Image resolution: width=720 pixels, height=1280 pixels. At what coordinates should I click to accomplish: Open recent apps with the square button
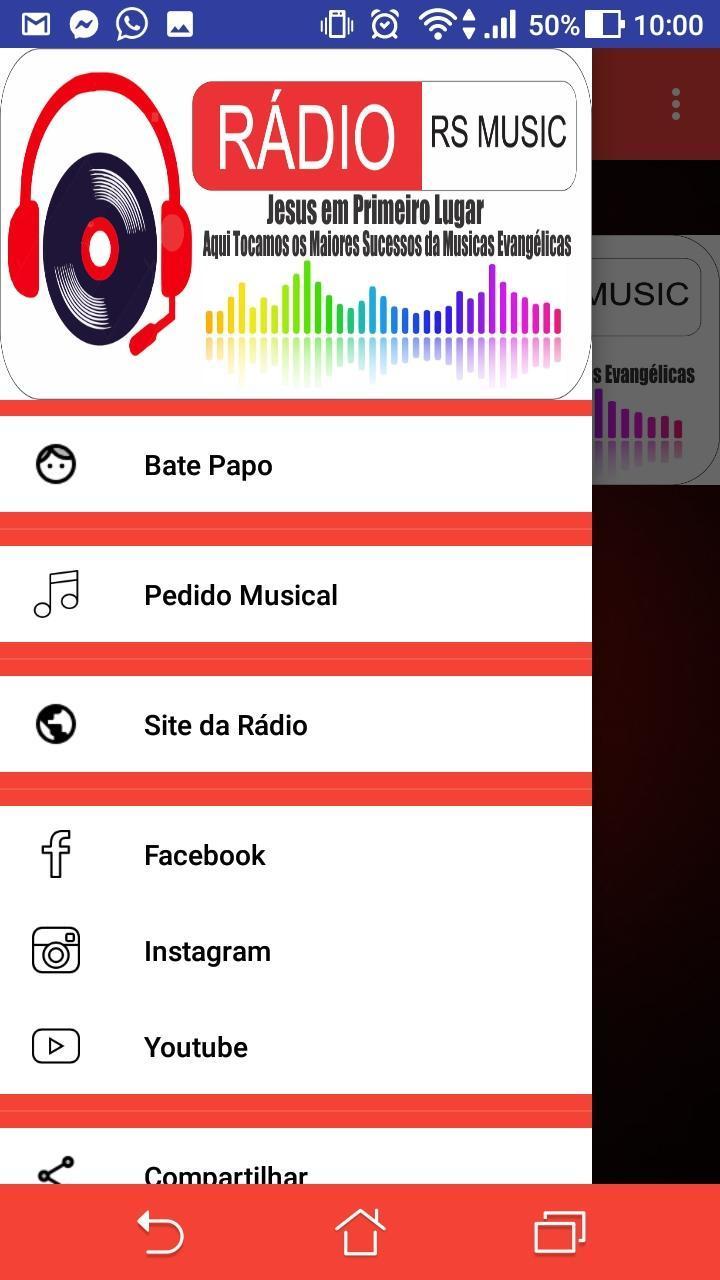click(x=559, y=1233)
